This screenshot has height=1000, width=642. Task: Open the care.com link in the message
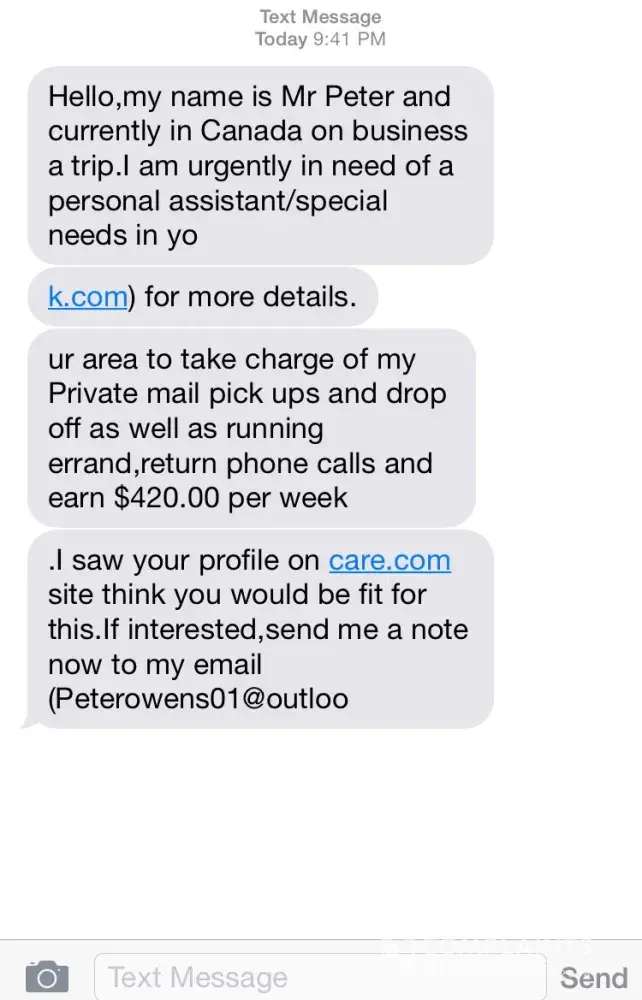coord(389,561)
